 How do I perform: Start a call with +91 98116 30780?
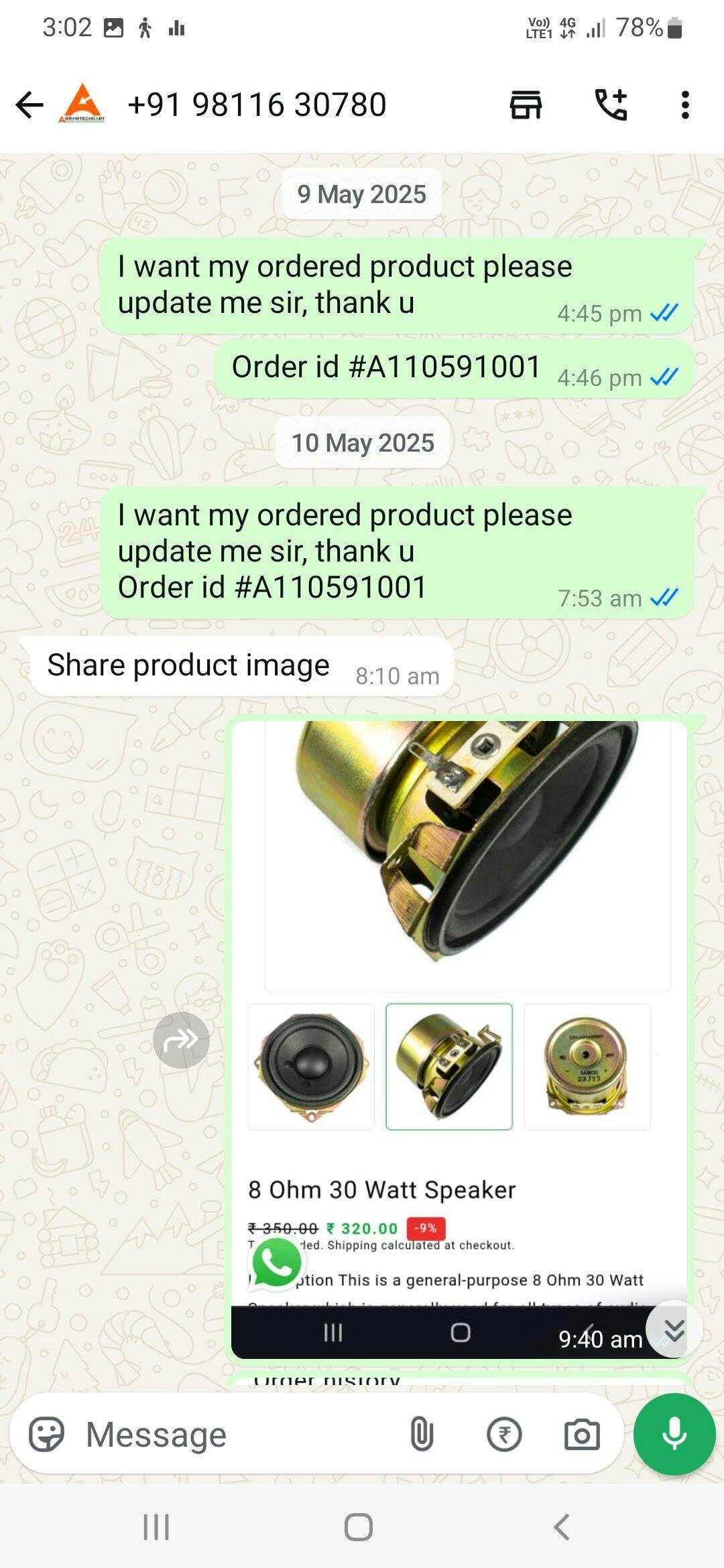(611, 105)
